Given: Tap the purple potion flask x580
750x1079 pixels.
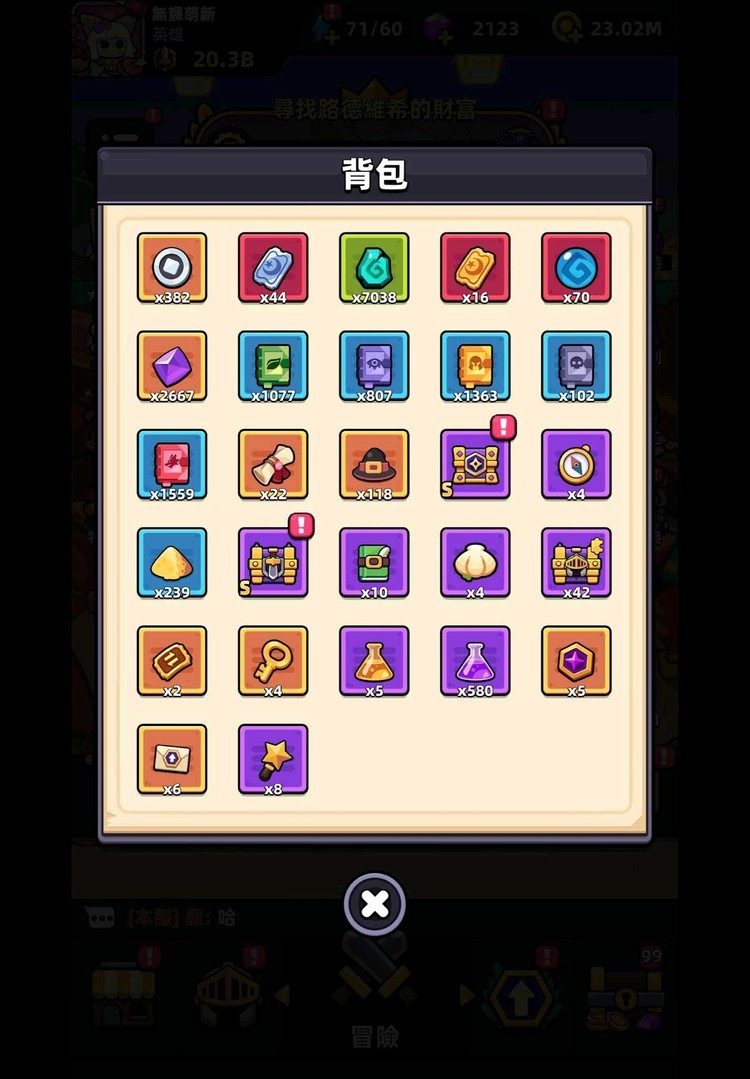Looking at the screenshot, I should click(x=475, y=660).
